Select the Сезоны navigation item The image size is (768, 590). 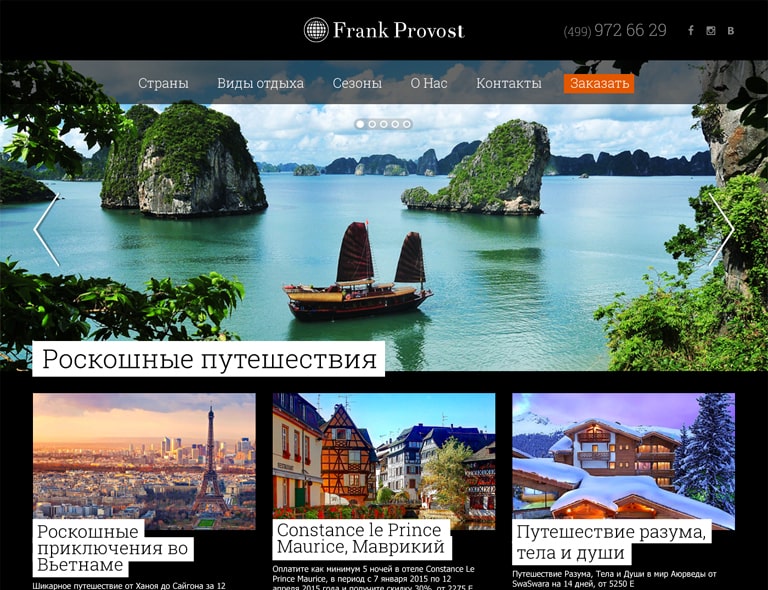pos(357,84)
